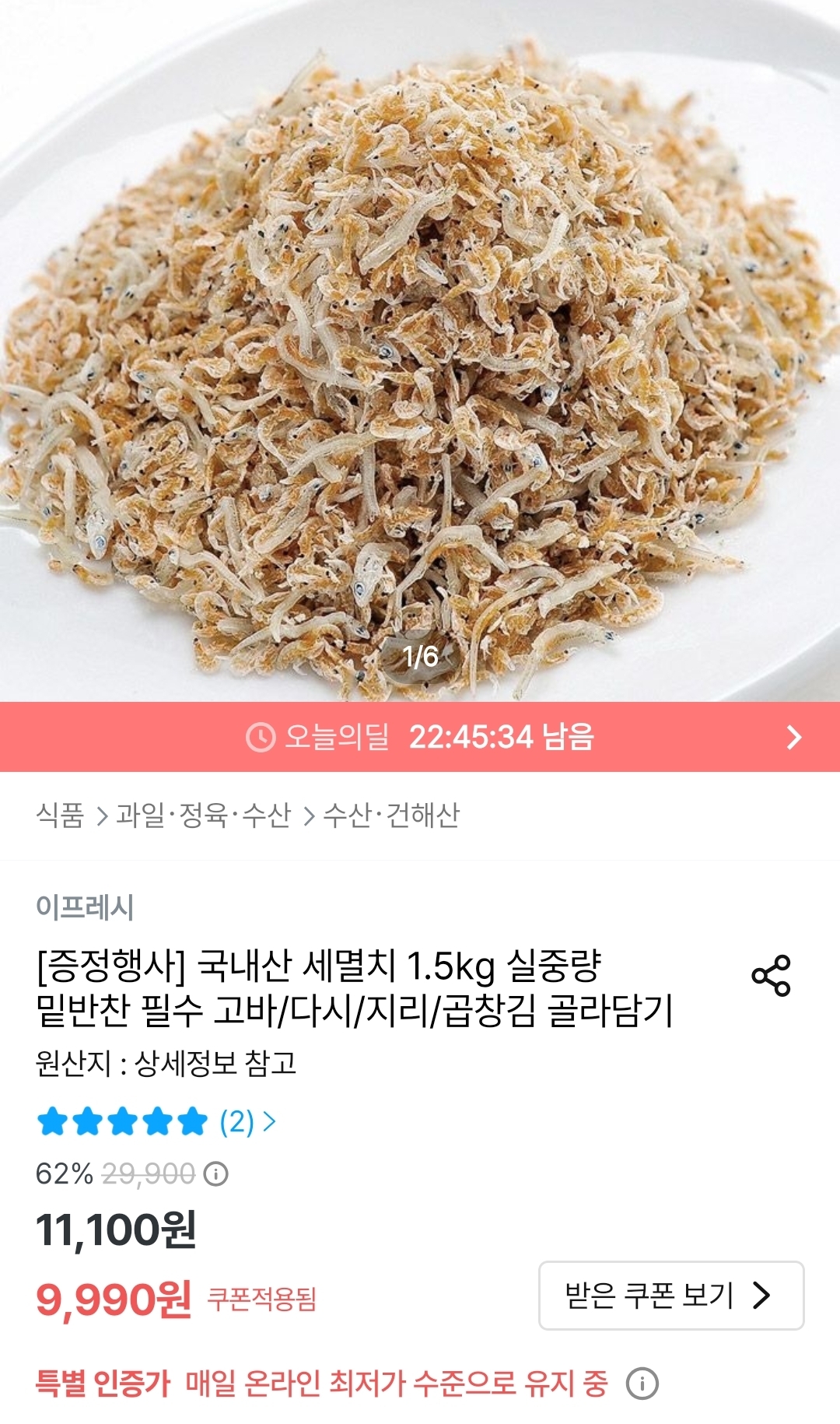Go to 수산·건해산 category
This screenshot has width=840, height=1424.
click(391, 815)
